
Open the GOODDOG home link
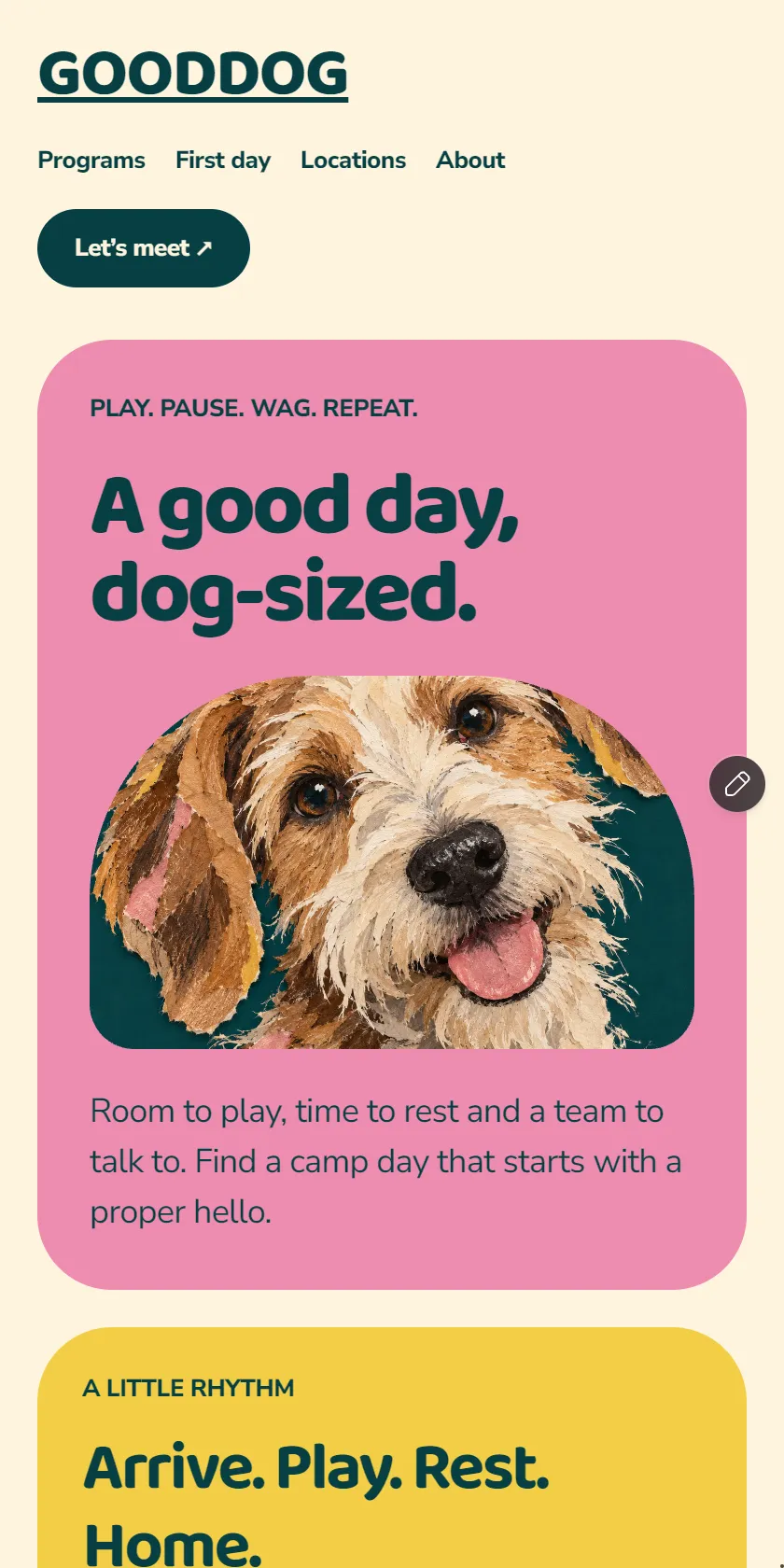pos(193,74)
